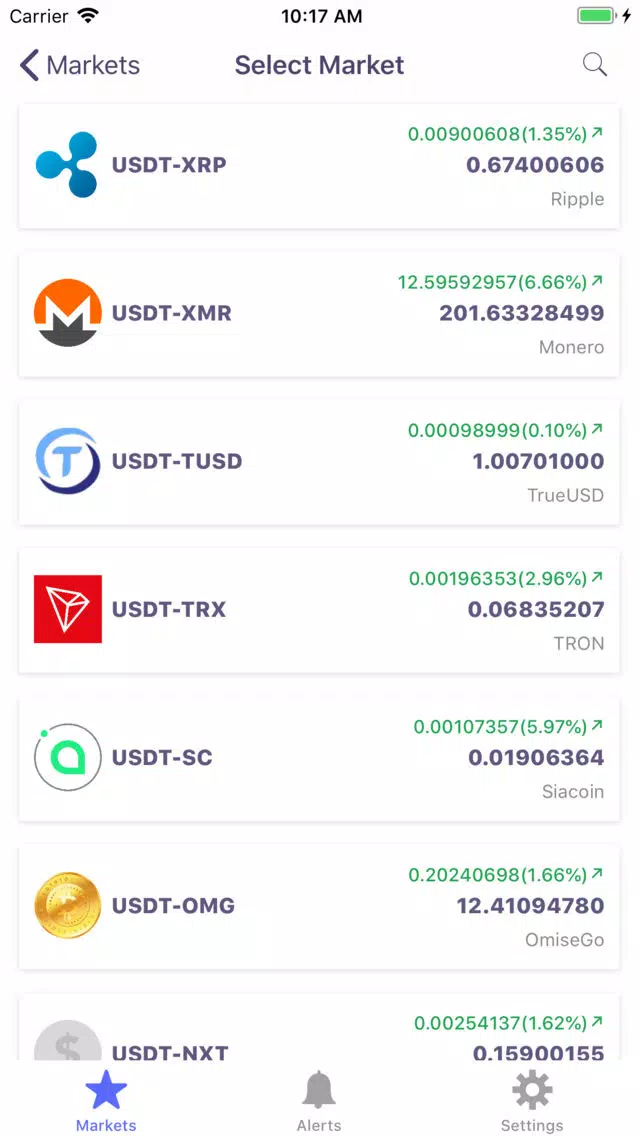Switch to the Alerts tab
The height and width of the screenshot is (1136, 639).
(319, 1100)
